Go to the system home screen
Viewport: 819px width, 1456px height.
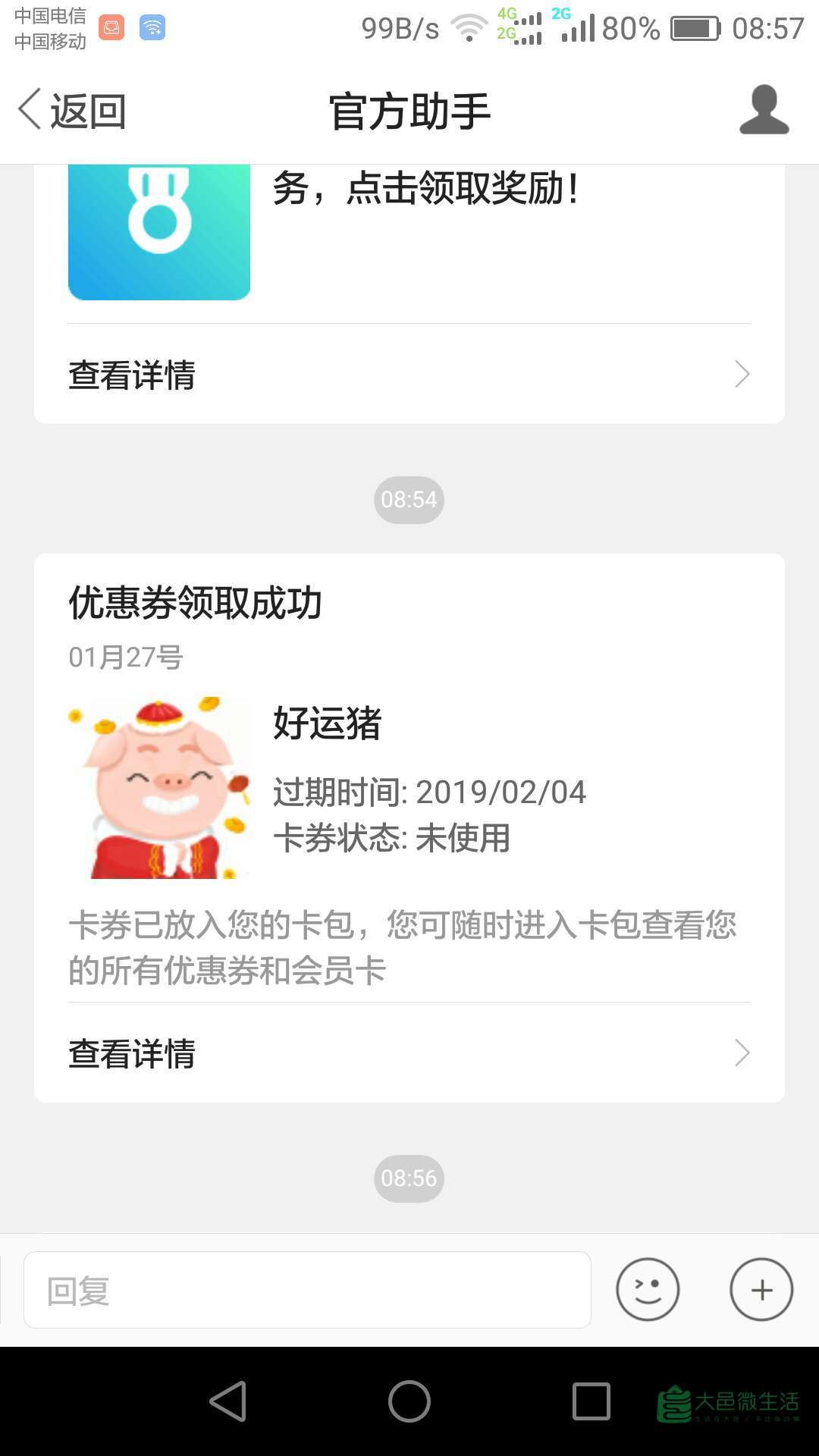409,1401
